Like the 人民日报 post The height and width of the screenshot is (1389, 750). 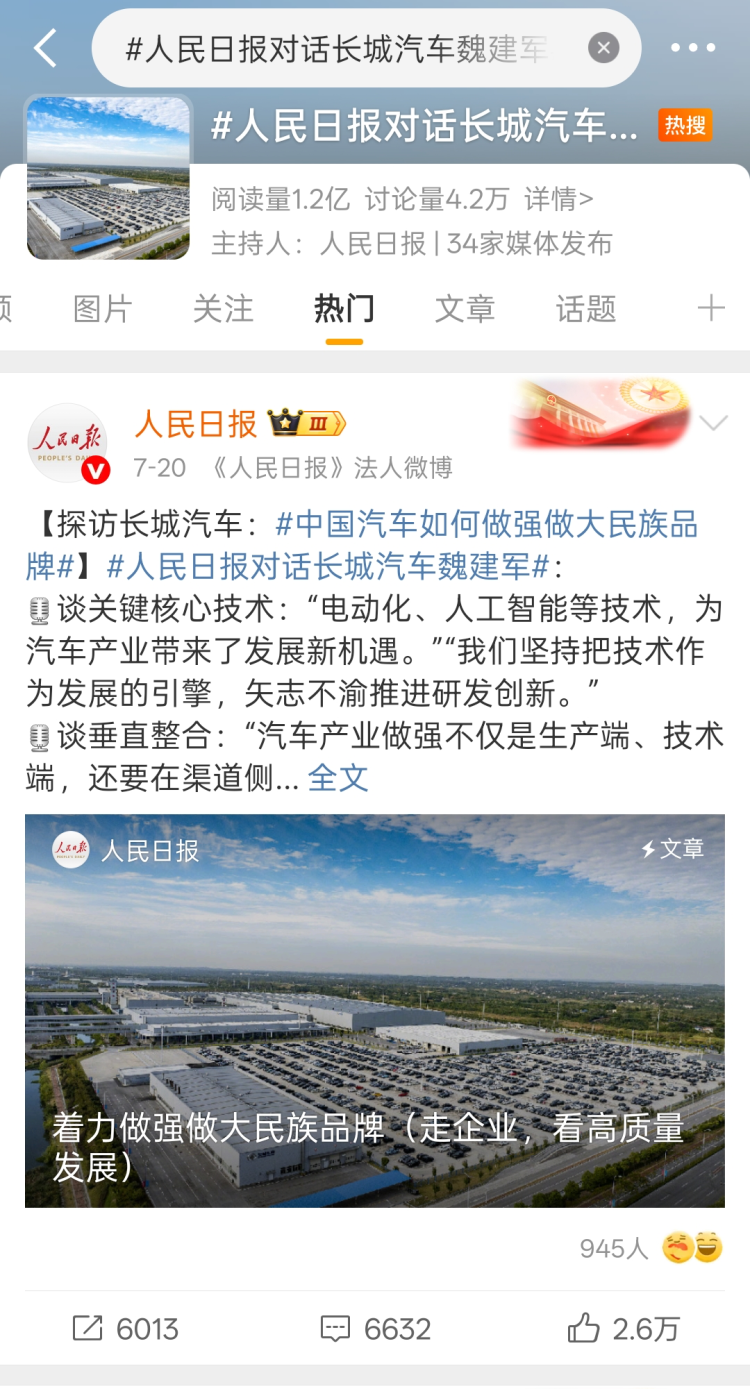(624, 1328)
